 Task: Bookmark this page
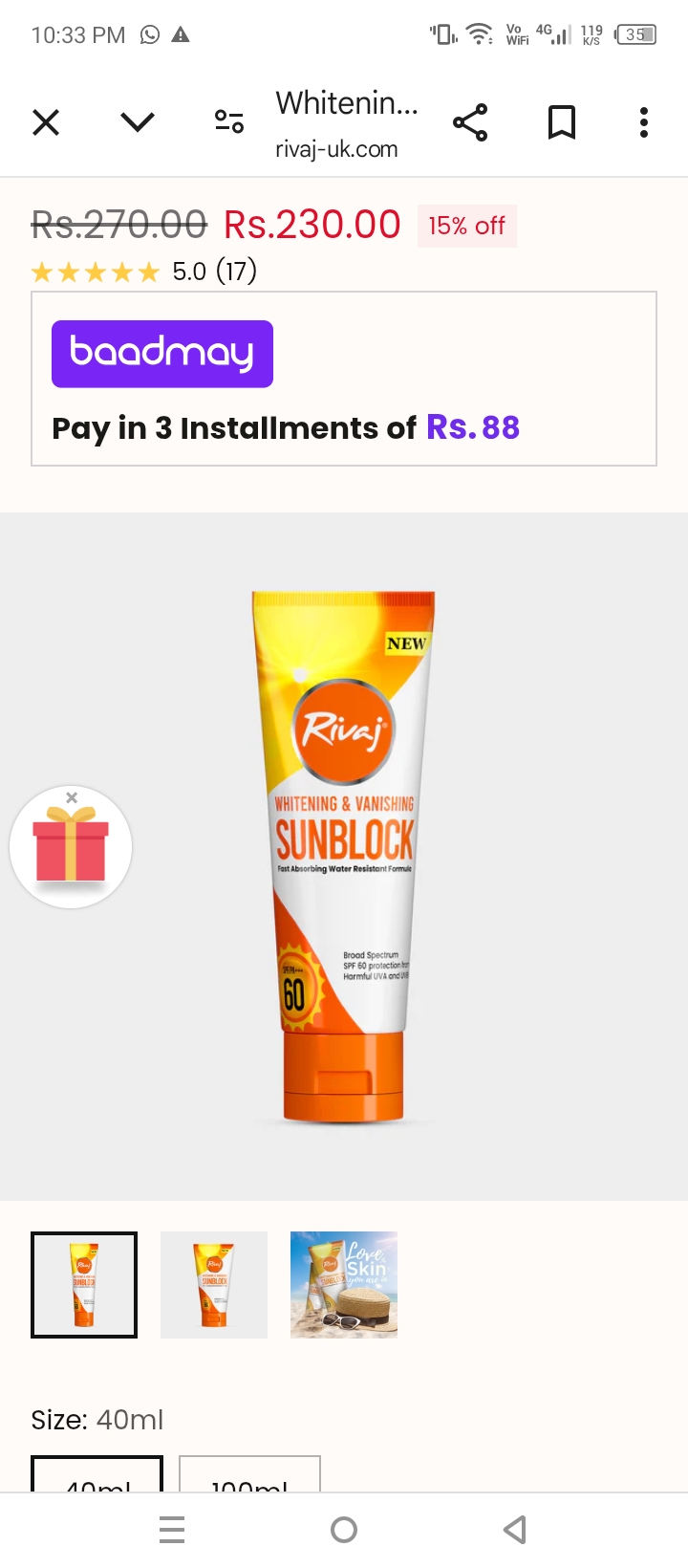coord(562,122)
